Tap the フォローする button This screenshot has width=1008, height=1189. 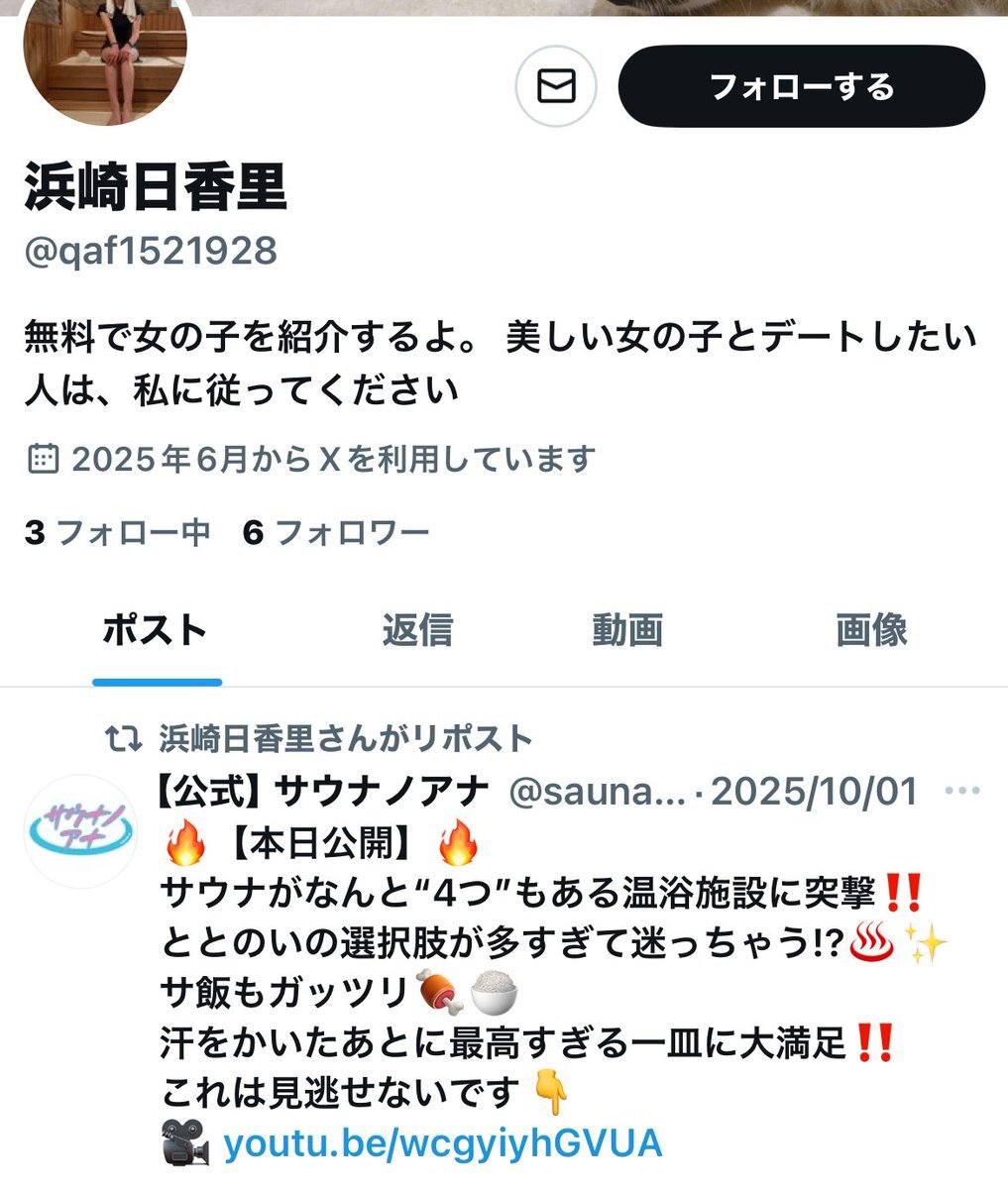802,86
